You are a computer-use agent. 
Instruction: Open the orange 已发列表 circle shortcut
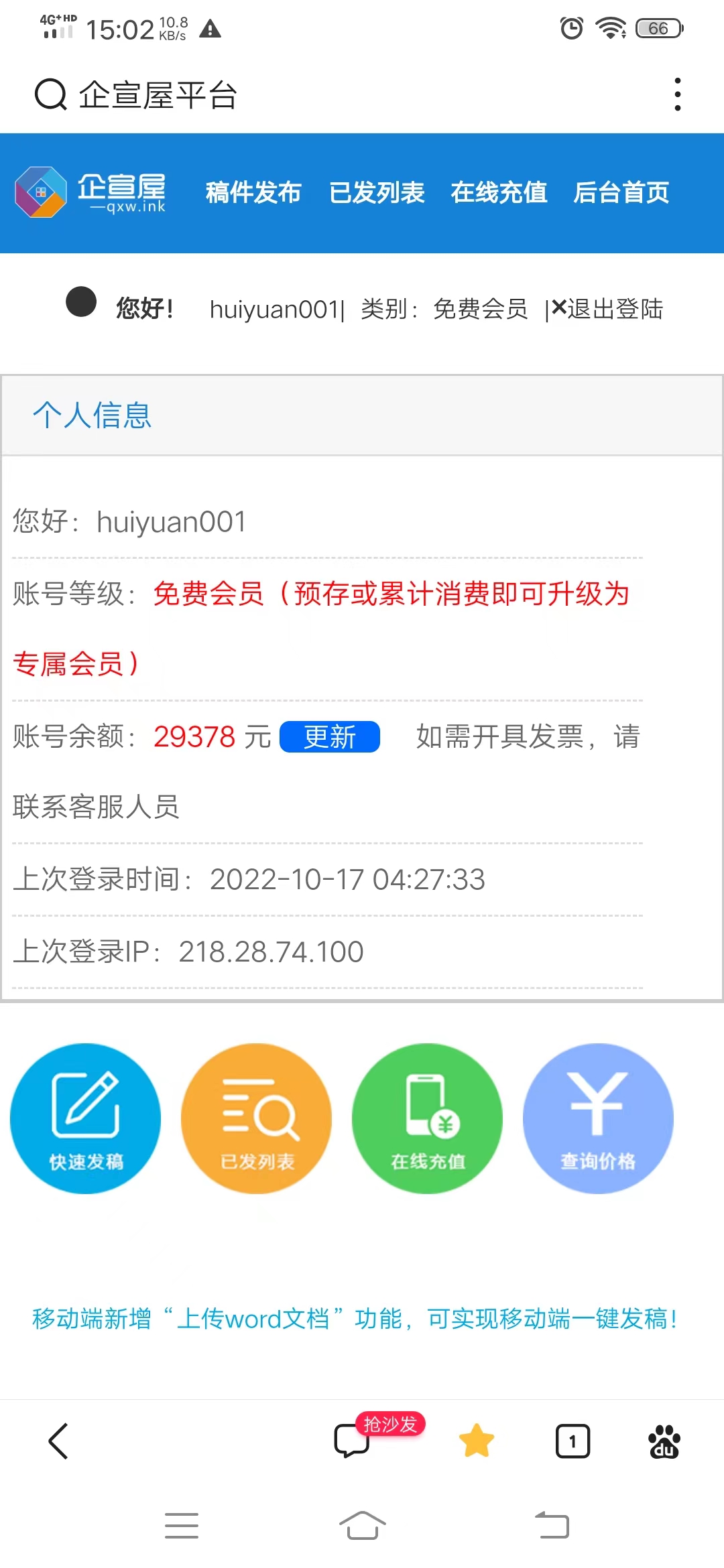(x=257, y=1118)
